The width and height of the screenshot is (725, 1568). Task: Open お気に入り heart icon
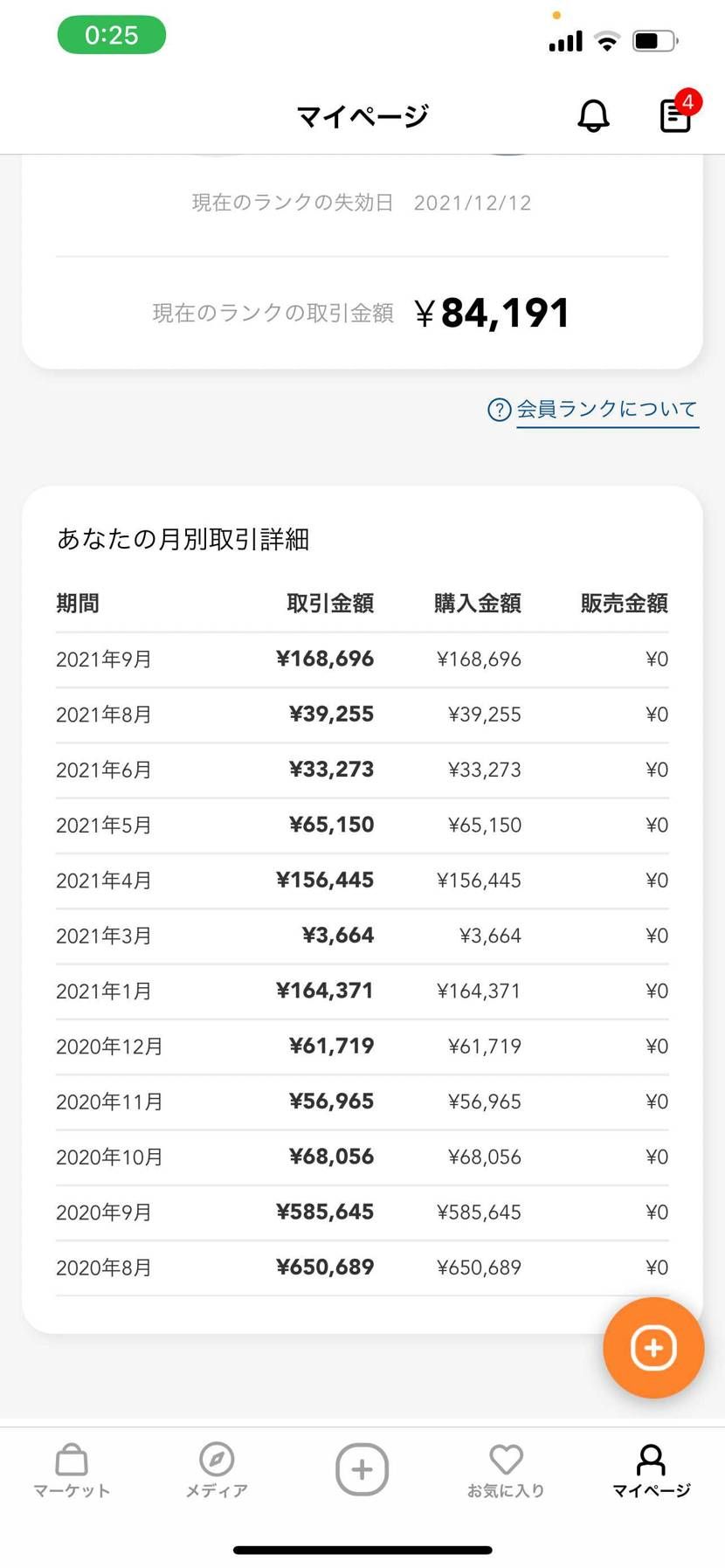(507, 1468)
